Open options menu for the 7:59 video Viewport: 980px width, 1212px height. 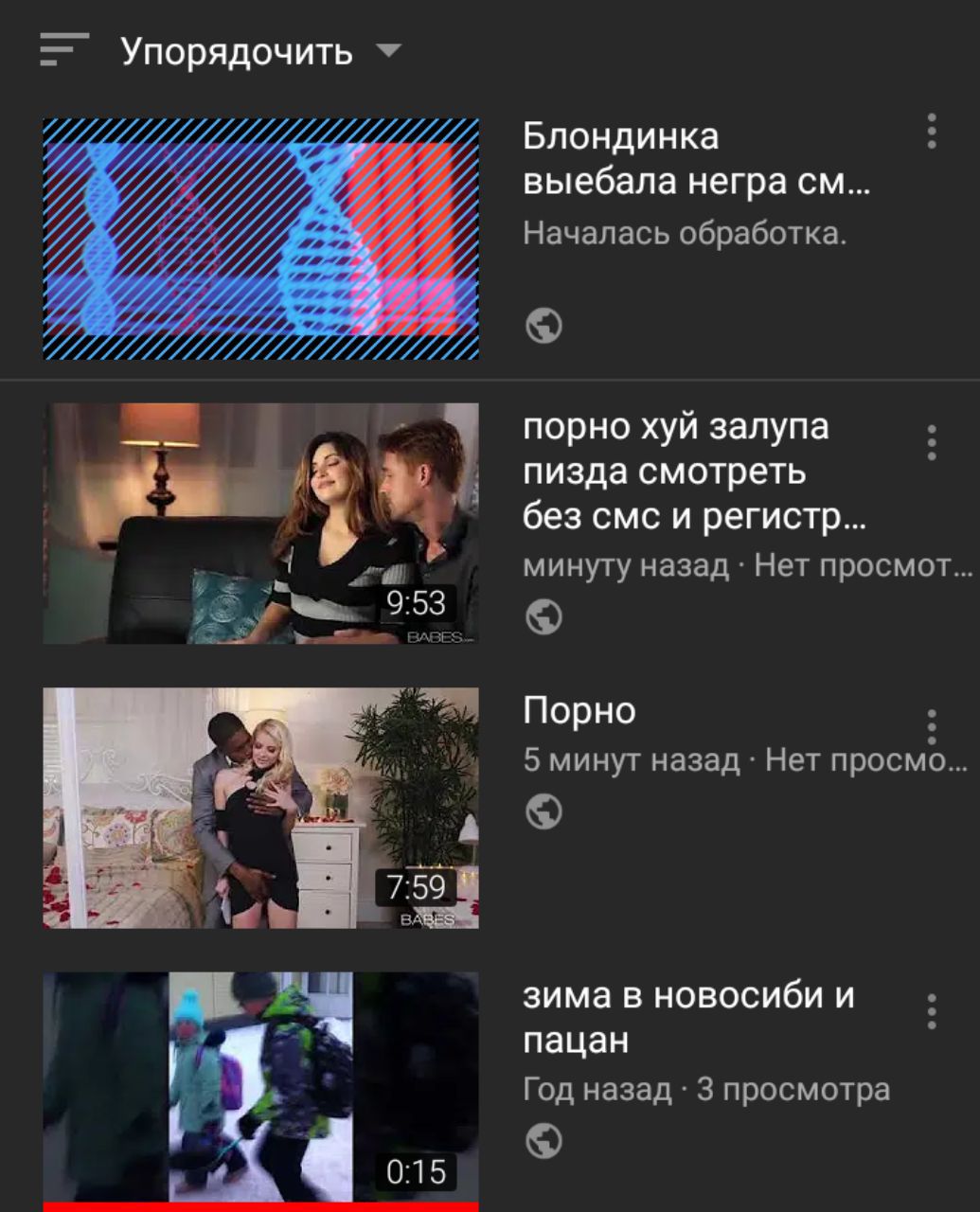(932, 726)
